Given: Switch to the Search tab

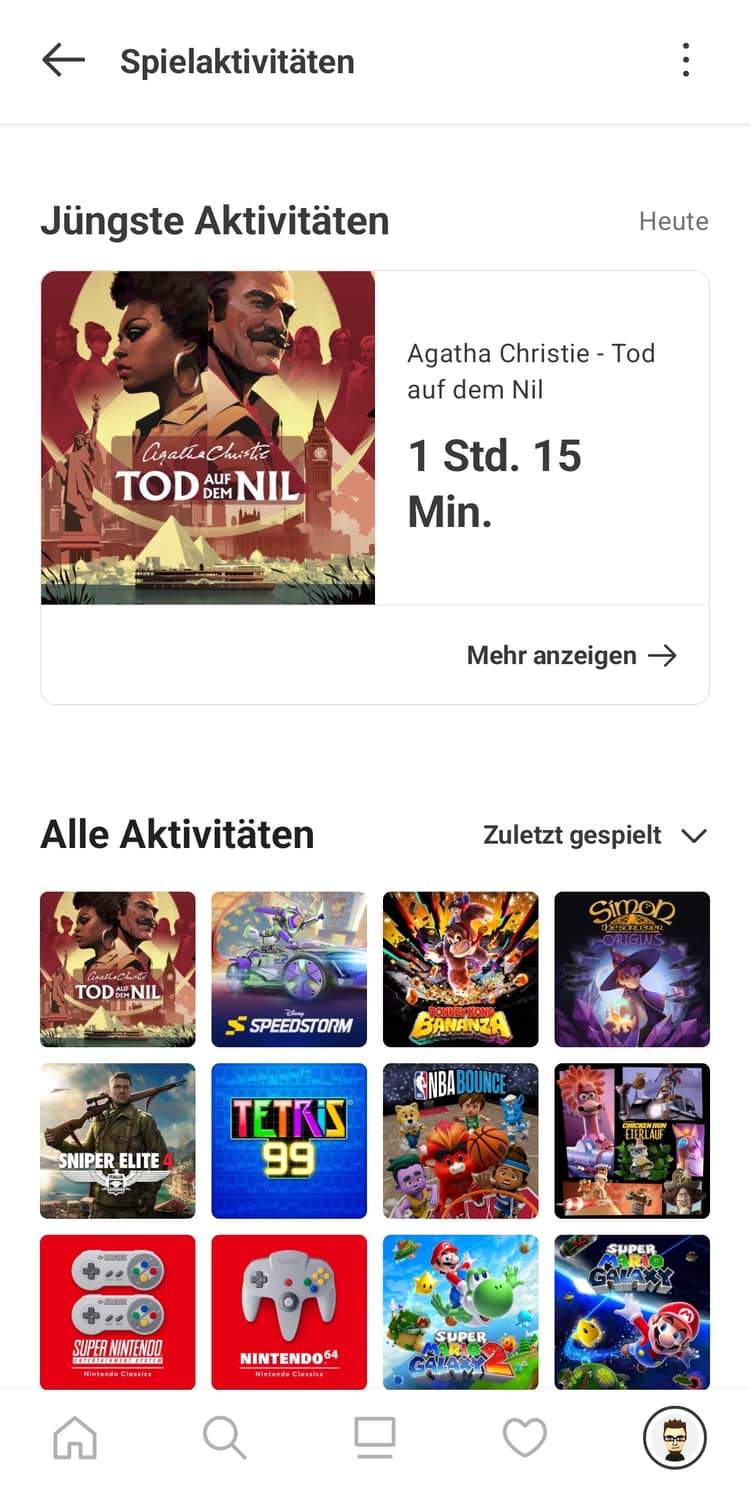Looking at the screenshot, I should point(224,1438).
